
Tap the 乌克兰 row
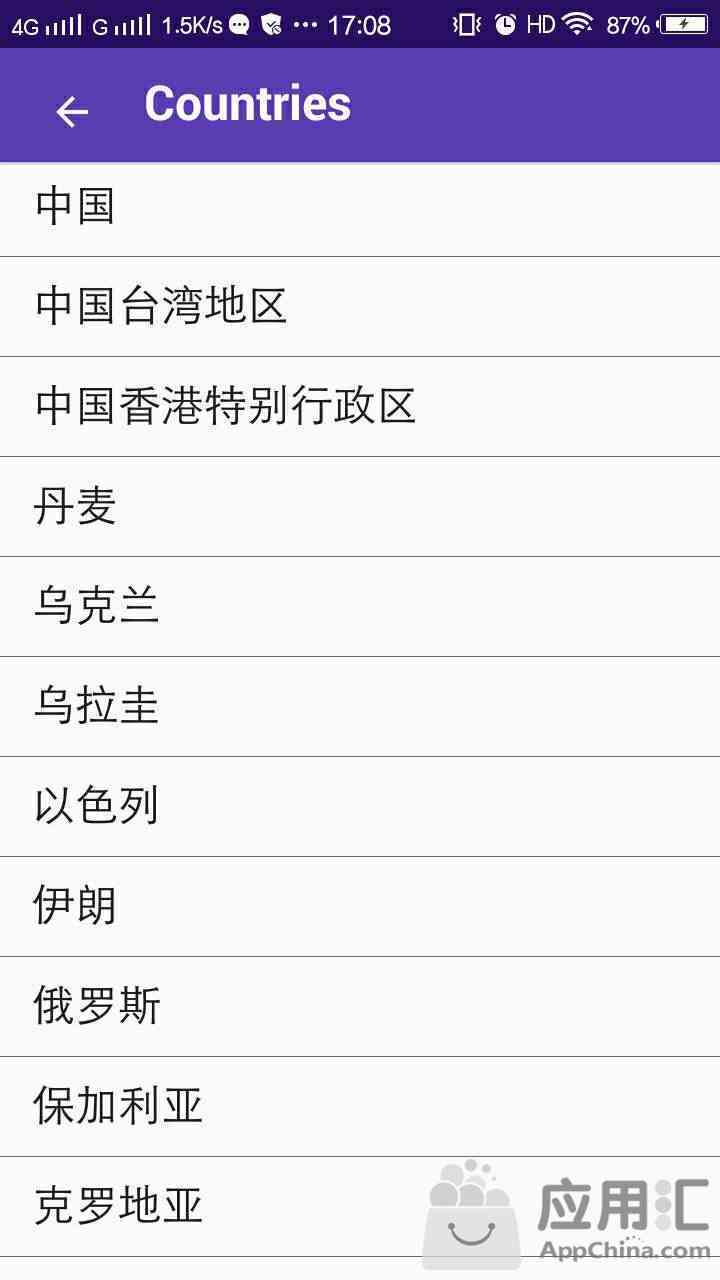[x=360, y=606]
